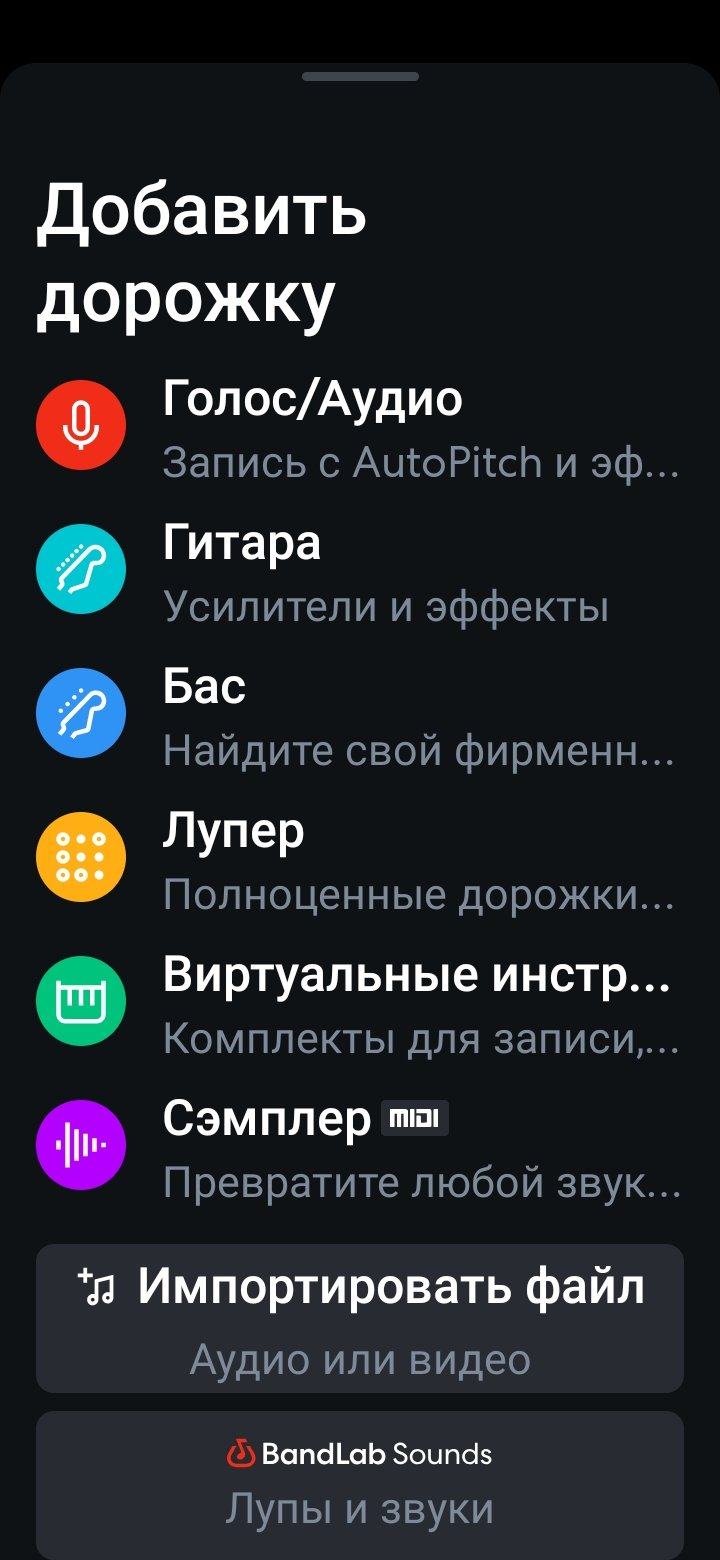Add a Гитара track
This screenshot has width=720, height=1560.
(360, 572)
